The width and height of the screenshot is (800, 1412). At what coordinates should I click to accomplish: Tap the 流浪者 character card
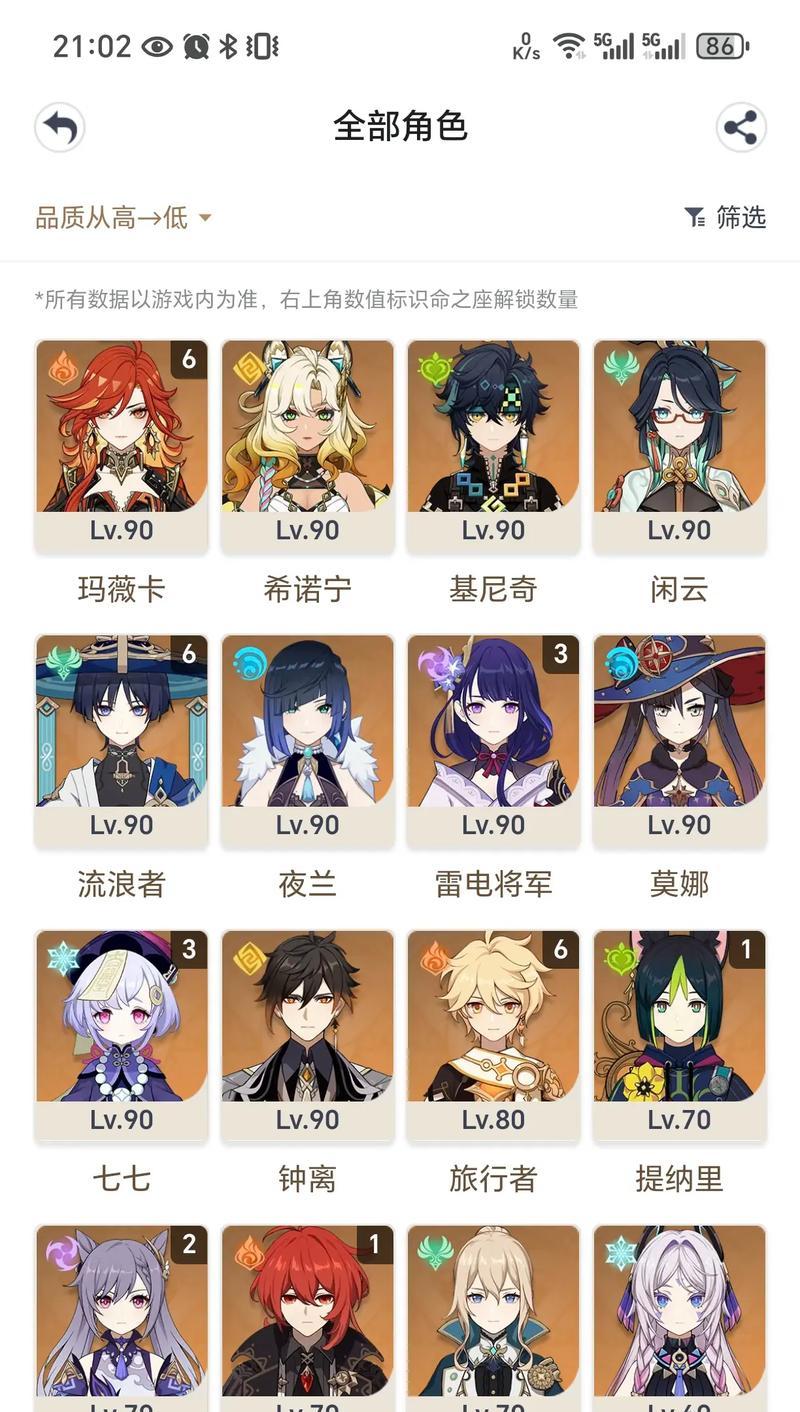121,740
